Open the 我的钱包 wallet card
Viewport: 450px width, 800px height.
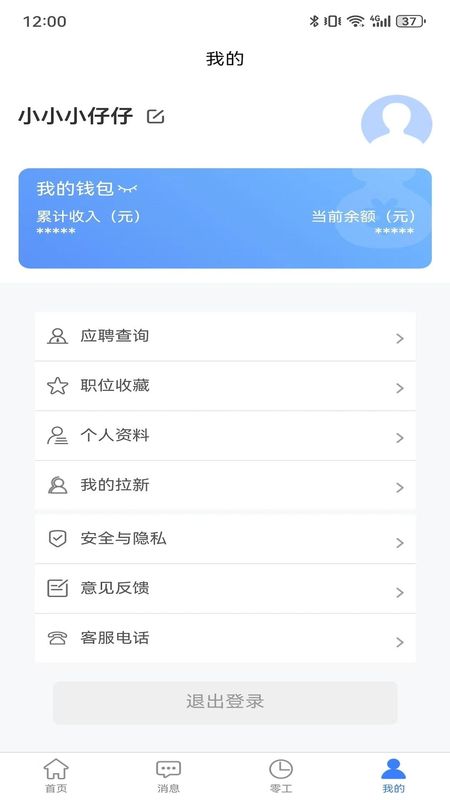coord(225,218)
